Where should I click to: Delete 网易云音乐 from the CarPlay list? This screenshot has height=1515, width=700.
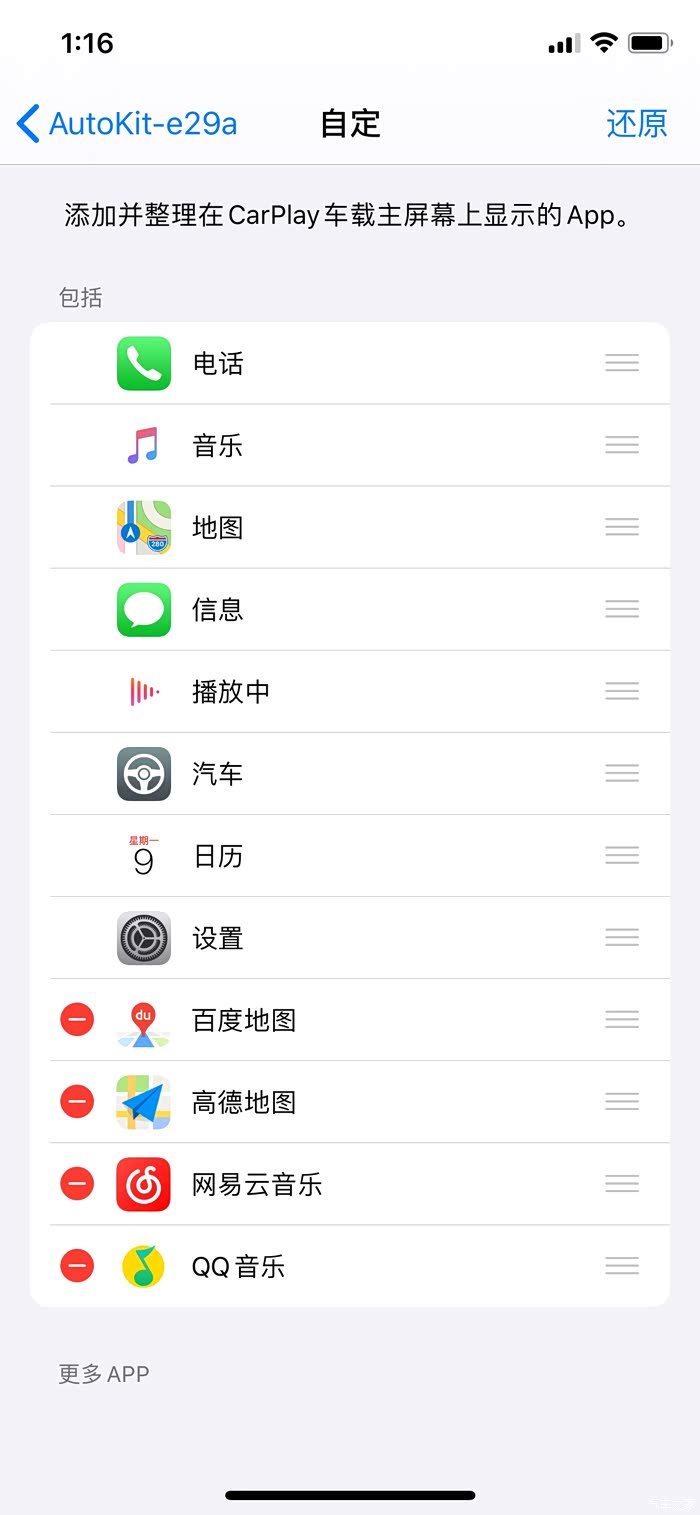click(77, 1184)
